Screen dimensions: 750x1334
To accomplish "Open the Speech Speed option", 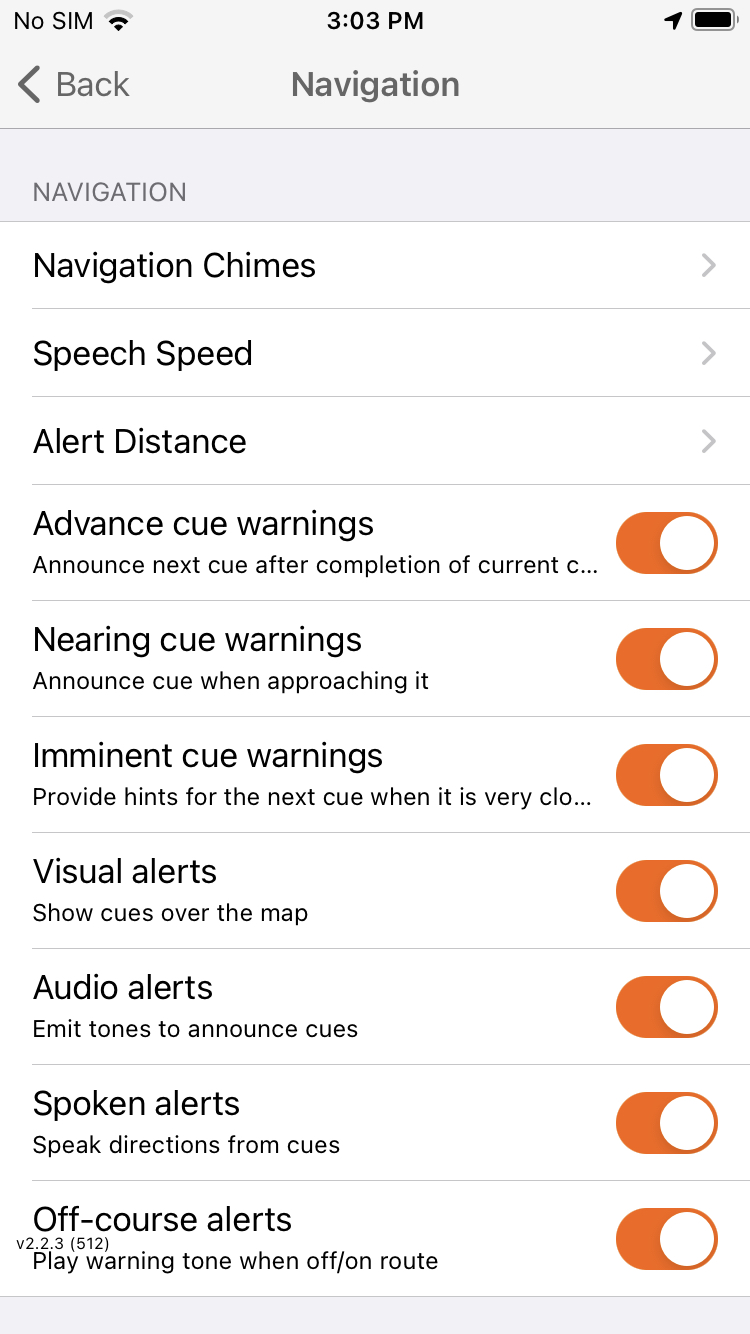I will pyautogui.click(x=375, y=353).
